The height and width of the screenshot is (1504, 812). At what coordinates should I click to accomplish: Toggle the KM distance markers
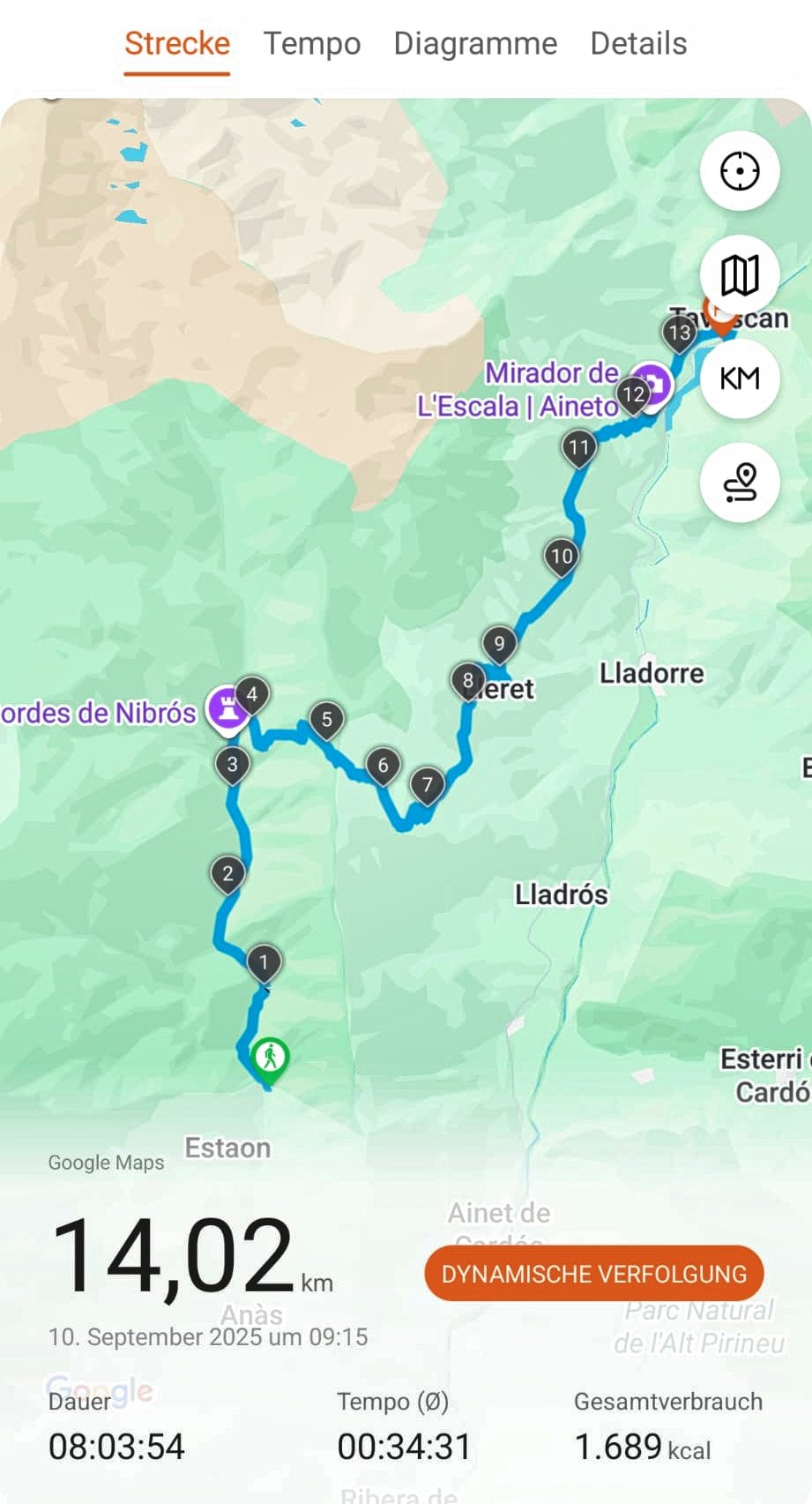[739, 378]
